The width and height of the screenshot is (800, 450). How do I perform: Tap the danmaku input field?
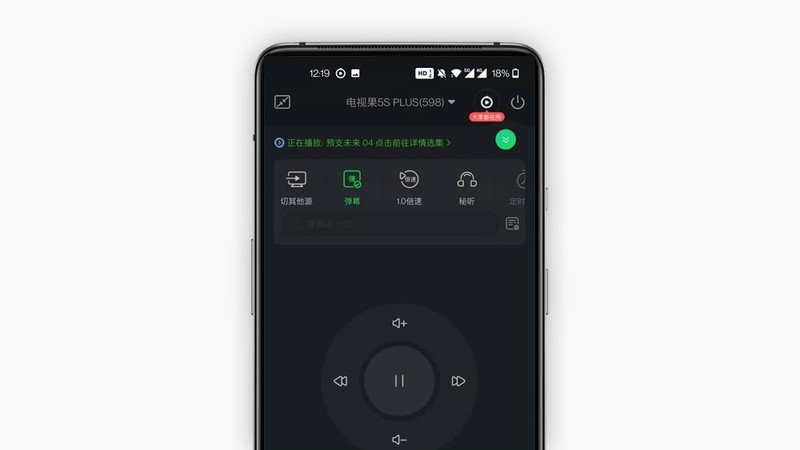click(x=385, y=224)
